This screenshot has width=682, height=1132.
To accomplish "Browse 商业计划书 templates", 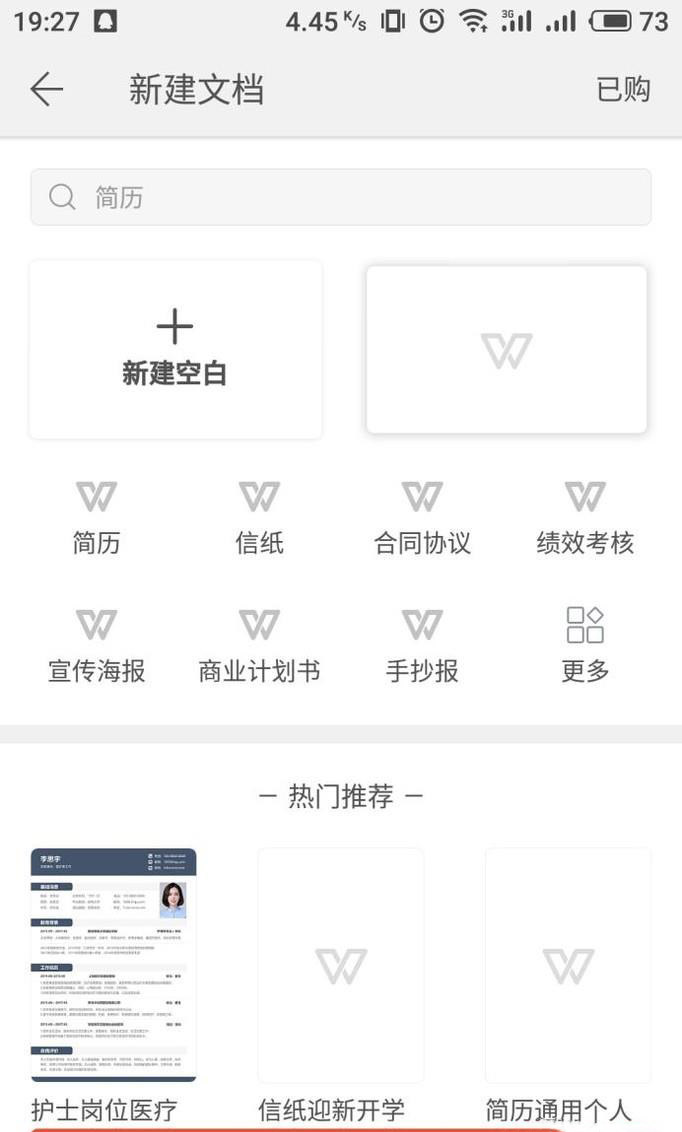I will pos(259,645).
